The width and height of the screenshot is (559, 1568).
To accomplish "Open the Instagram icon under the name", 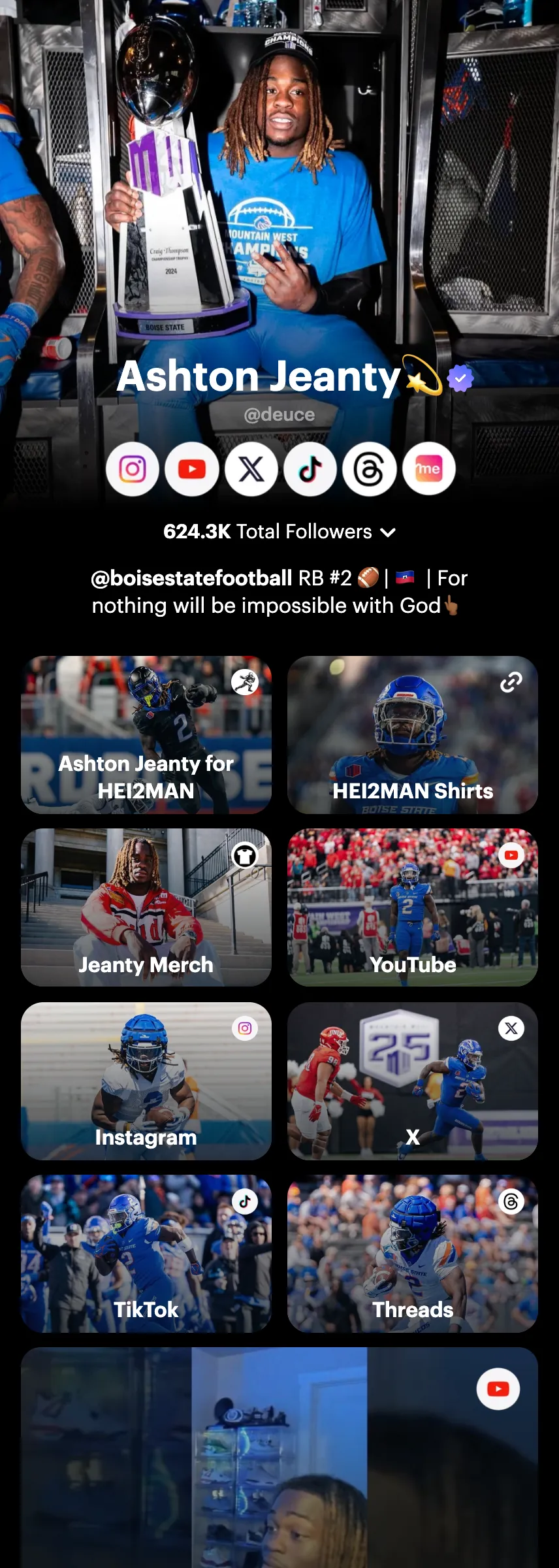I will coord(133,469).
